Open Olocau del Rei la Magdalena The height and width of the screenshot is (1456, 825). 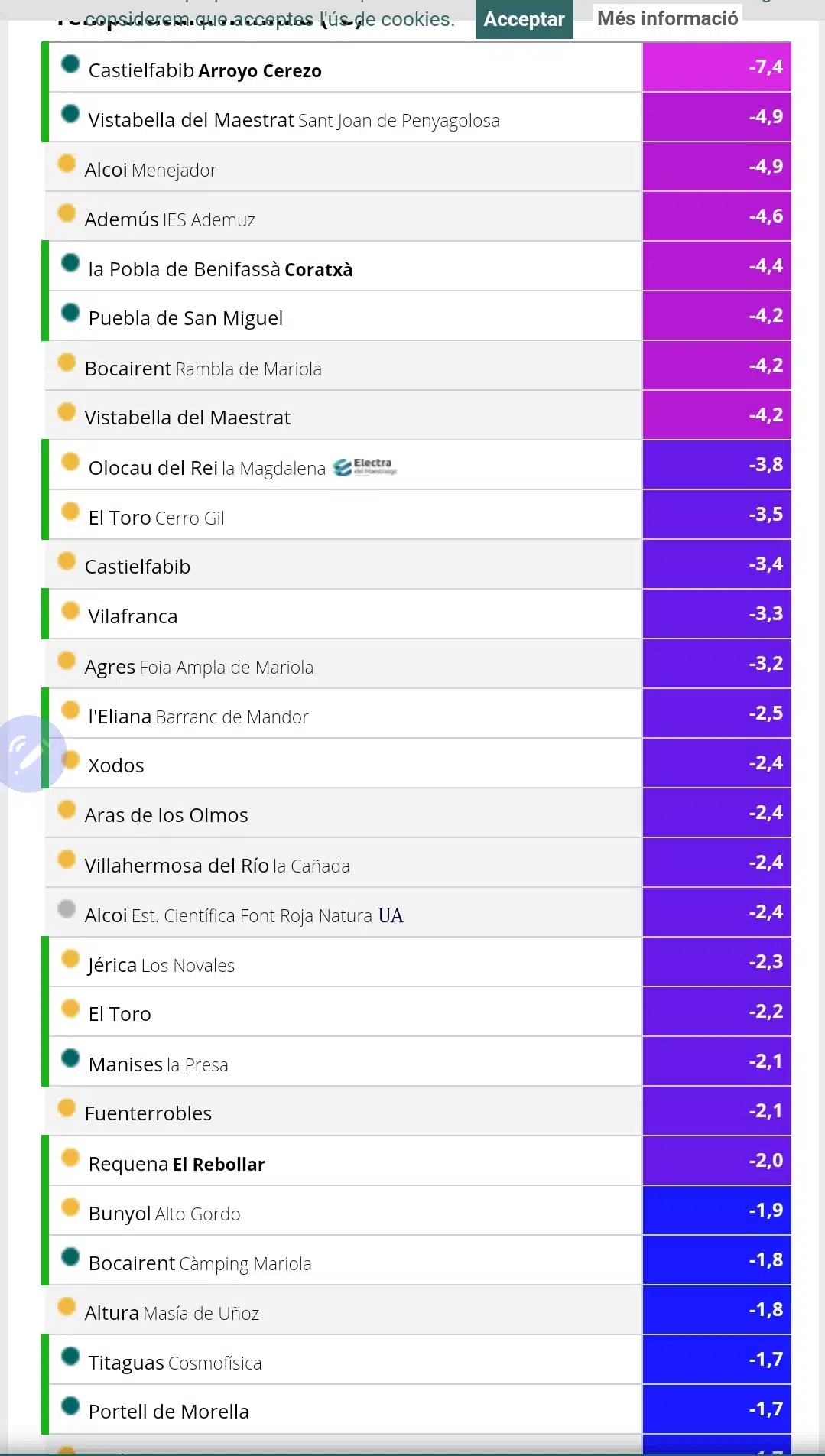click(x=416, y=465)
